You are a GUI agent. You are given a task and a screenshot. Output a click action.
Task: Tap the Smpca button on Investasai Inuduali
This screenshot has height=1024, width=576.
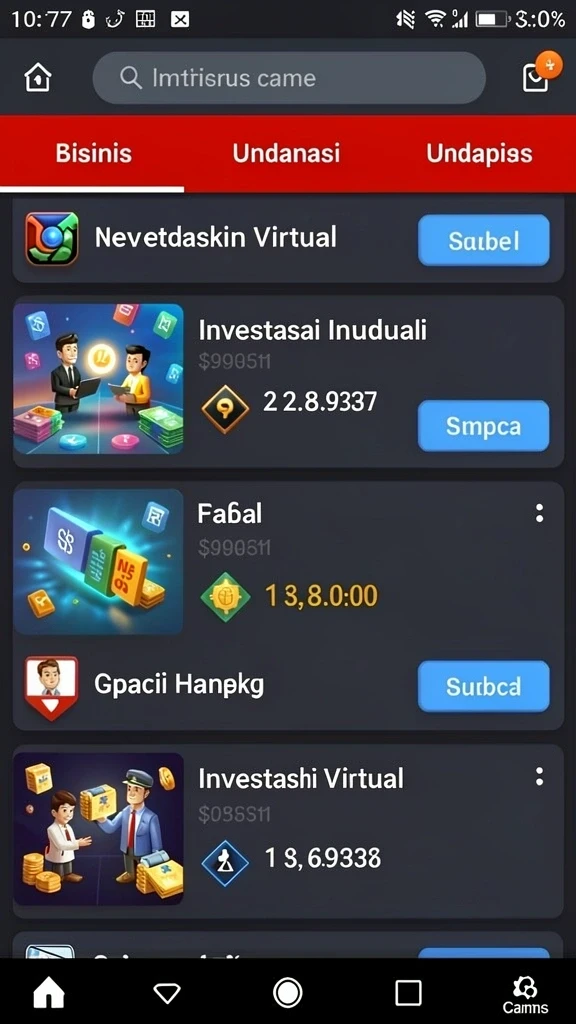(x=483, y=426)
